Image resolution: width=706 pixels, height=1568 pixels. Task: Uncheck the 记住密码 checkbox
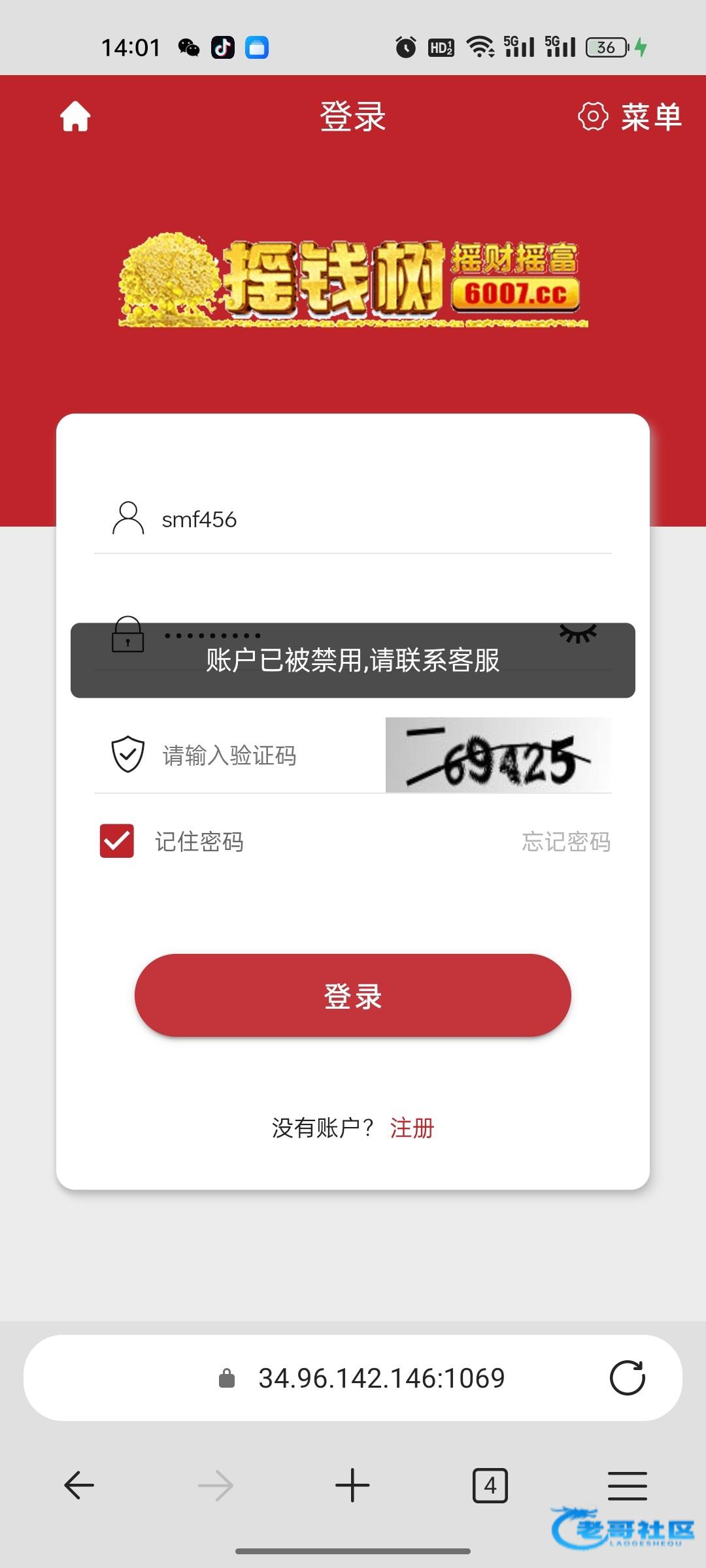pos(117,841)
